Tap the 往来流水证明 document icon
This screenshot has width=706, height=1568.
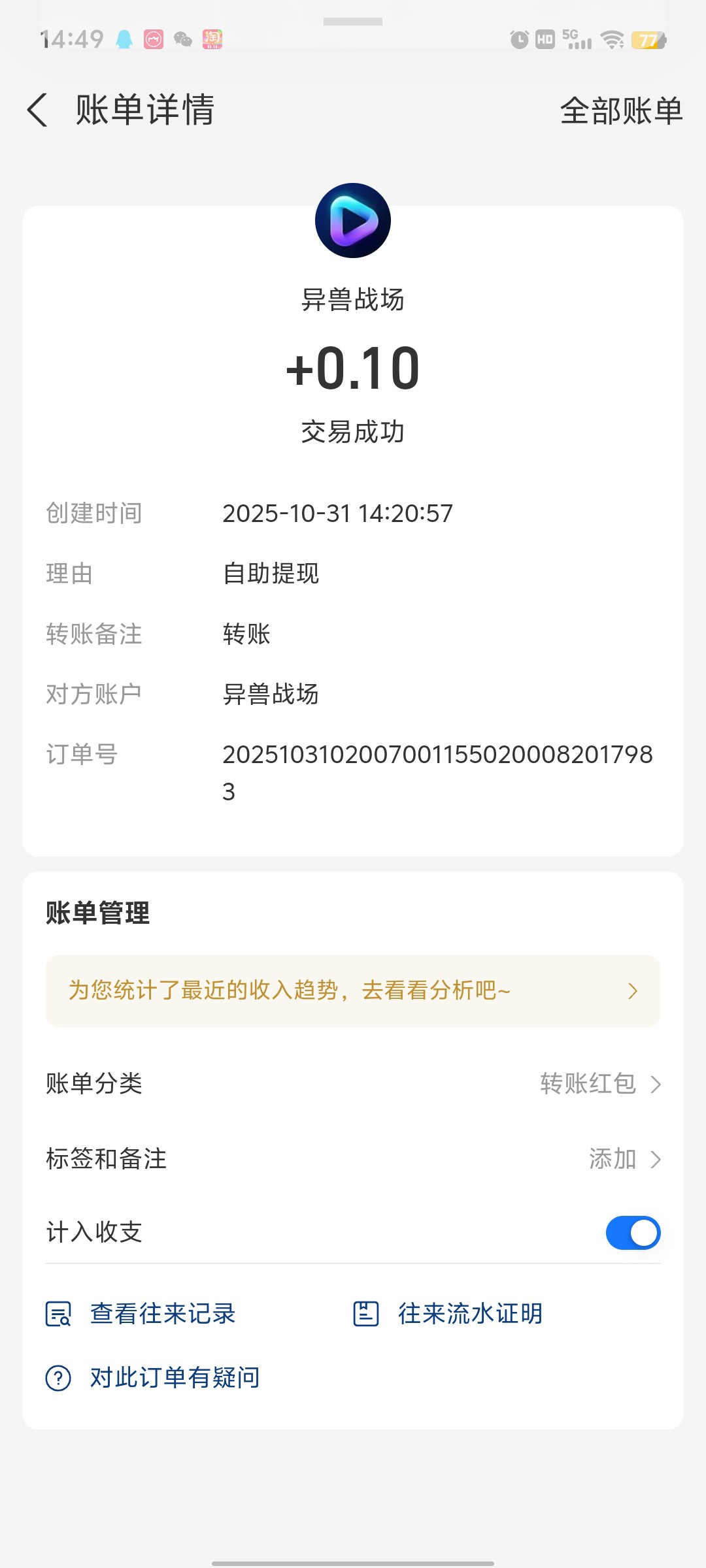(x=366, y=1314)
